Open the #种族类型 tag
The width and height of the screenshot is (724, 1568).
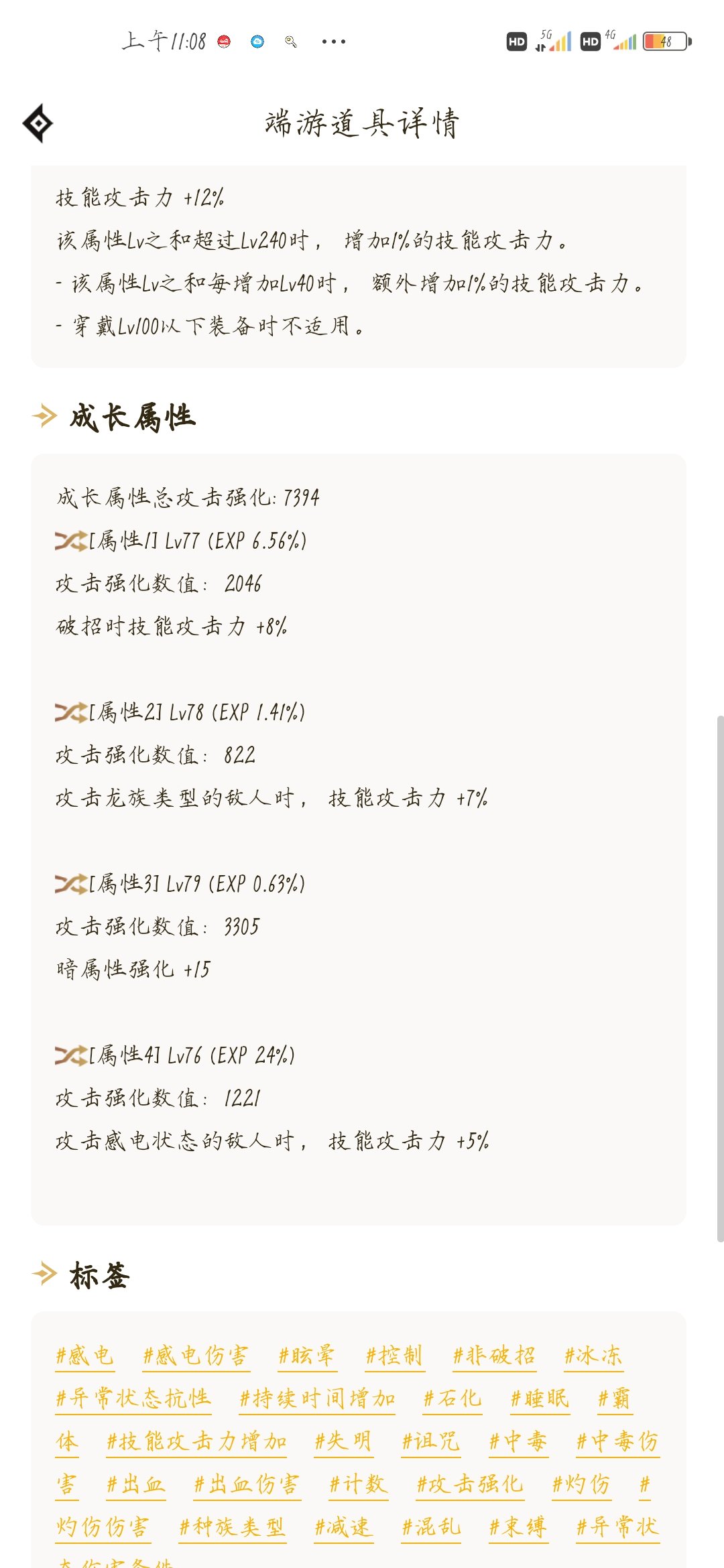[233, 1527]
